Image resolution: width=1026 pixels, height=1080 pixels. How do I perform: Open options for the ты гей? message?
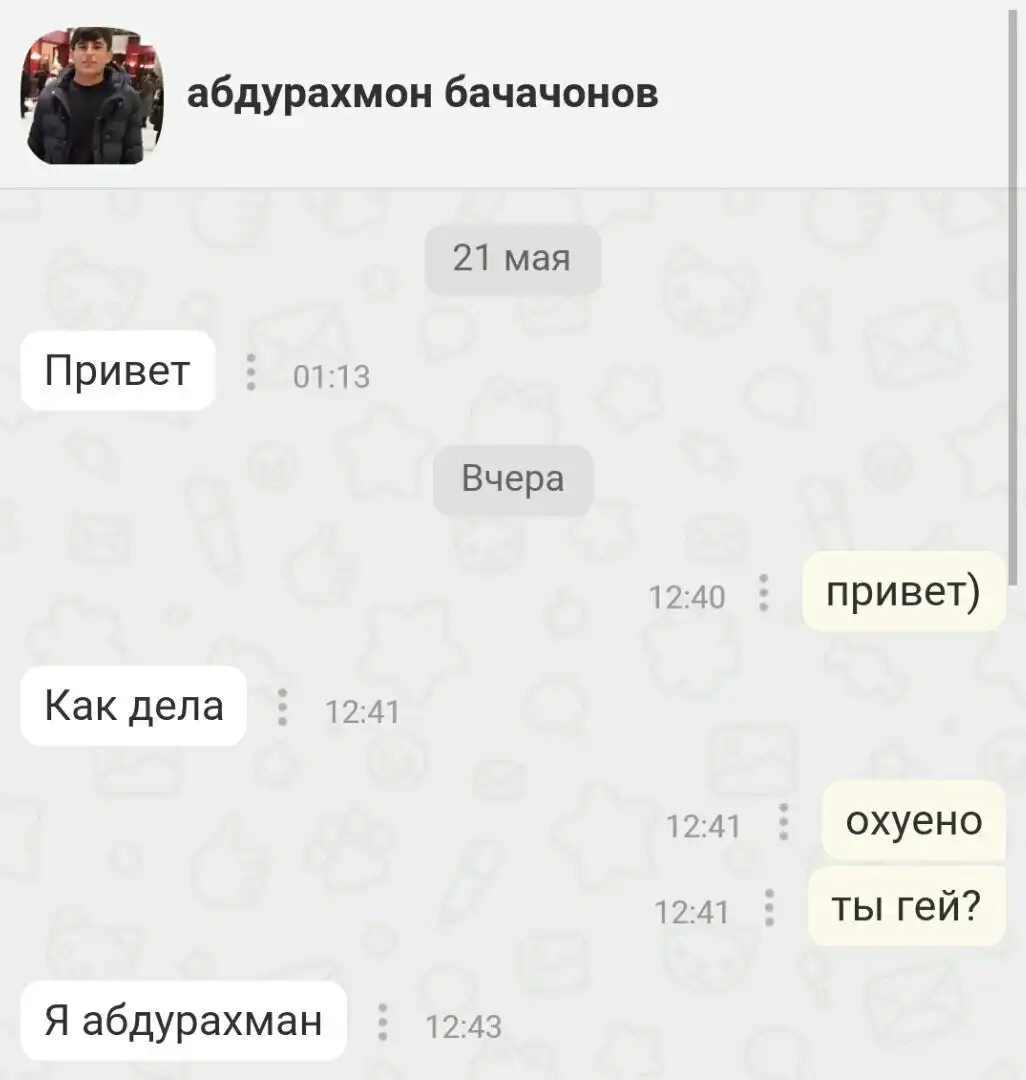[769, 907]
